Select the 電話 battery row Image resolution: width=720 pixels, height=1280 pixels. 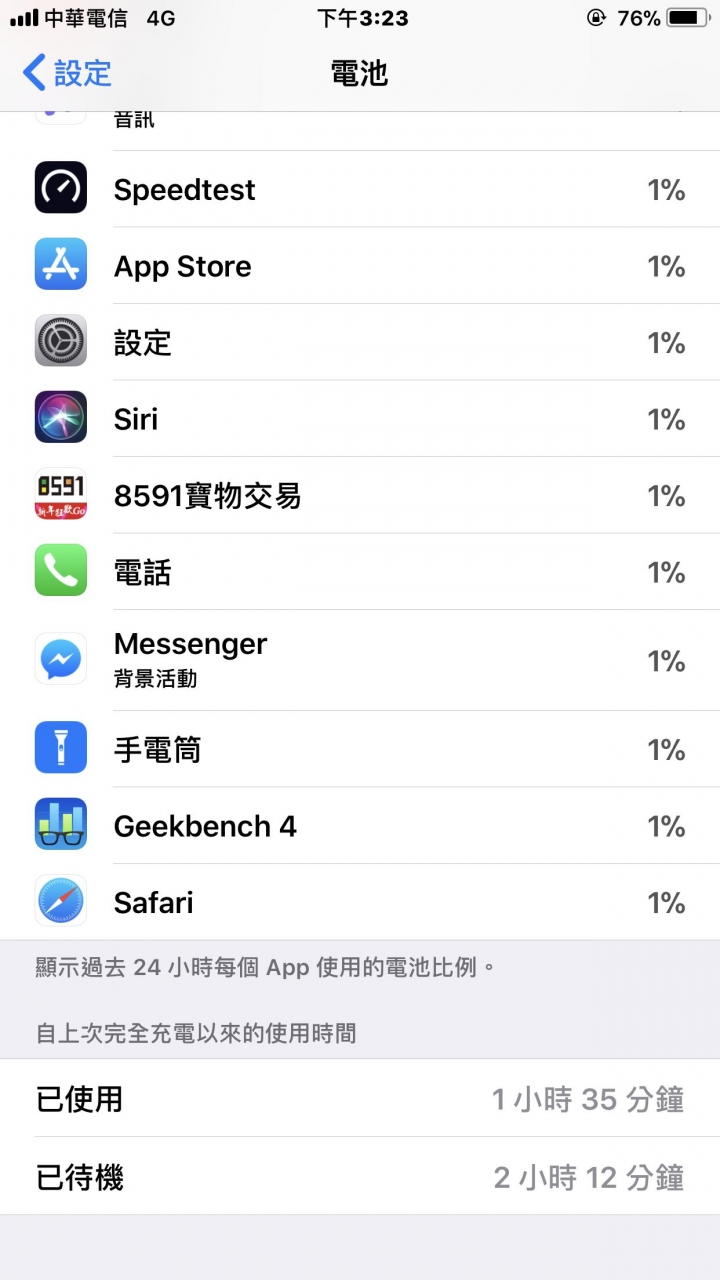click(360, 572)
